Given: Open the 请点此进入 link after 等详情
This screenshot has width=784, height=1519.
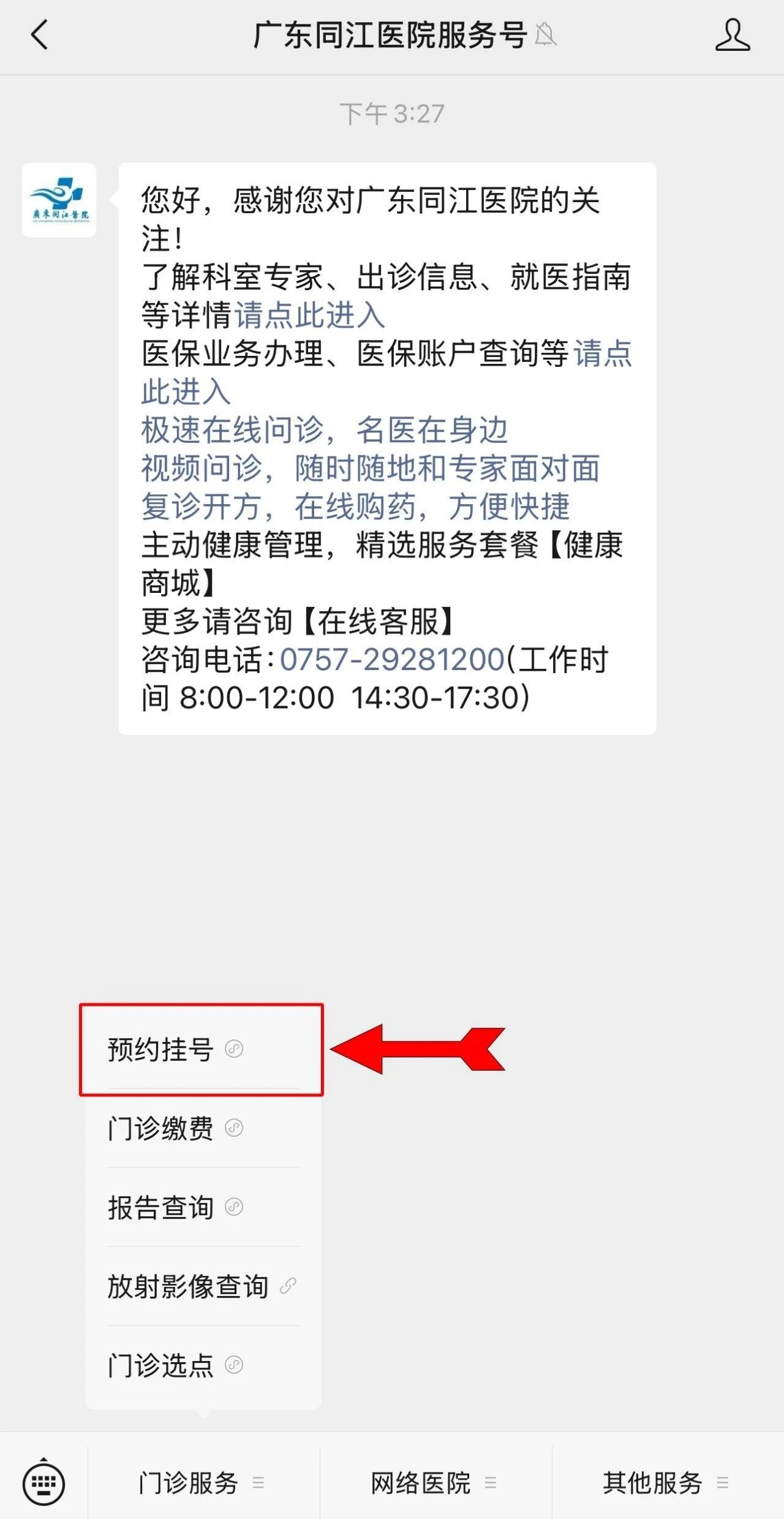Looking at the screenshot, I should tap(310, 315).
